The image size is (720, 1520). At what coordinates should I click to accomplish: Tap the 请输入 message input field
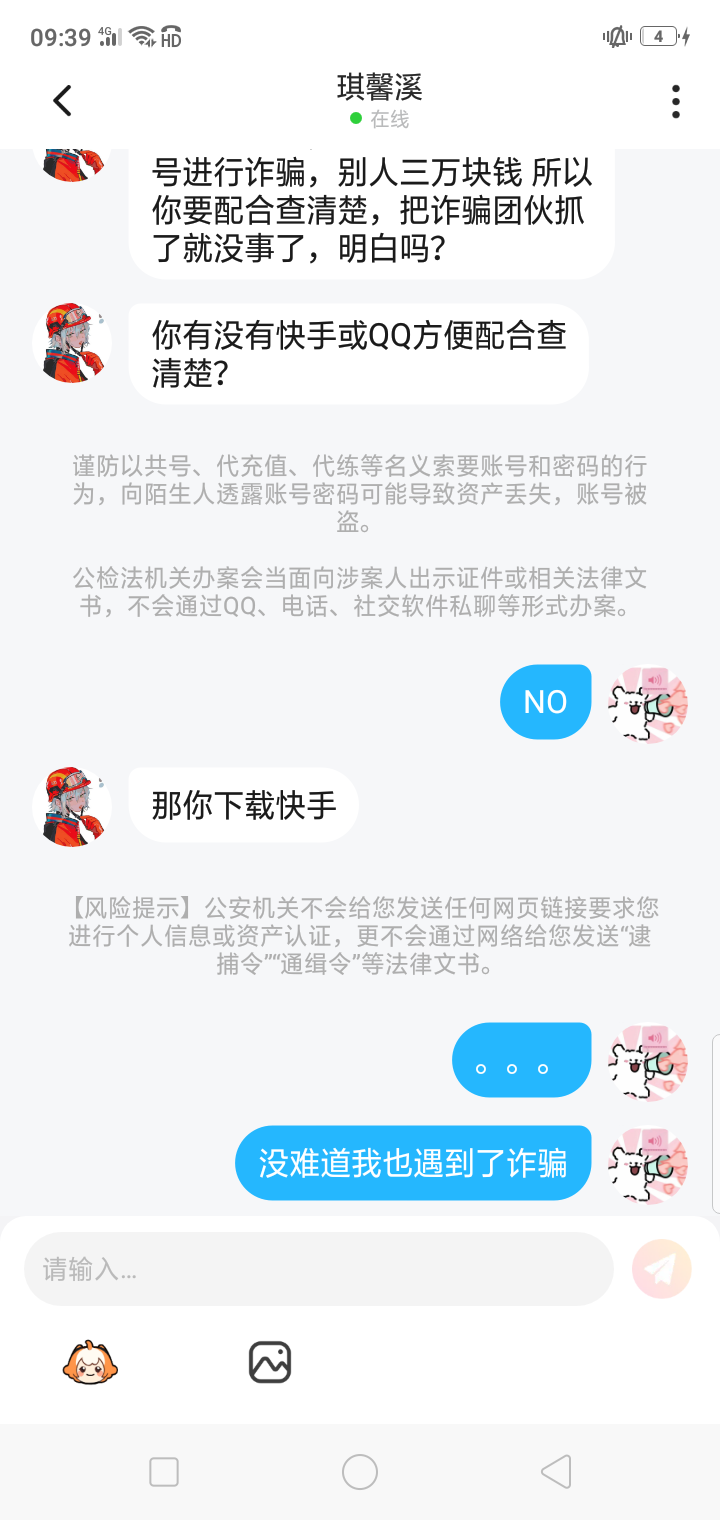318,1269
